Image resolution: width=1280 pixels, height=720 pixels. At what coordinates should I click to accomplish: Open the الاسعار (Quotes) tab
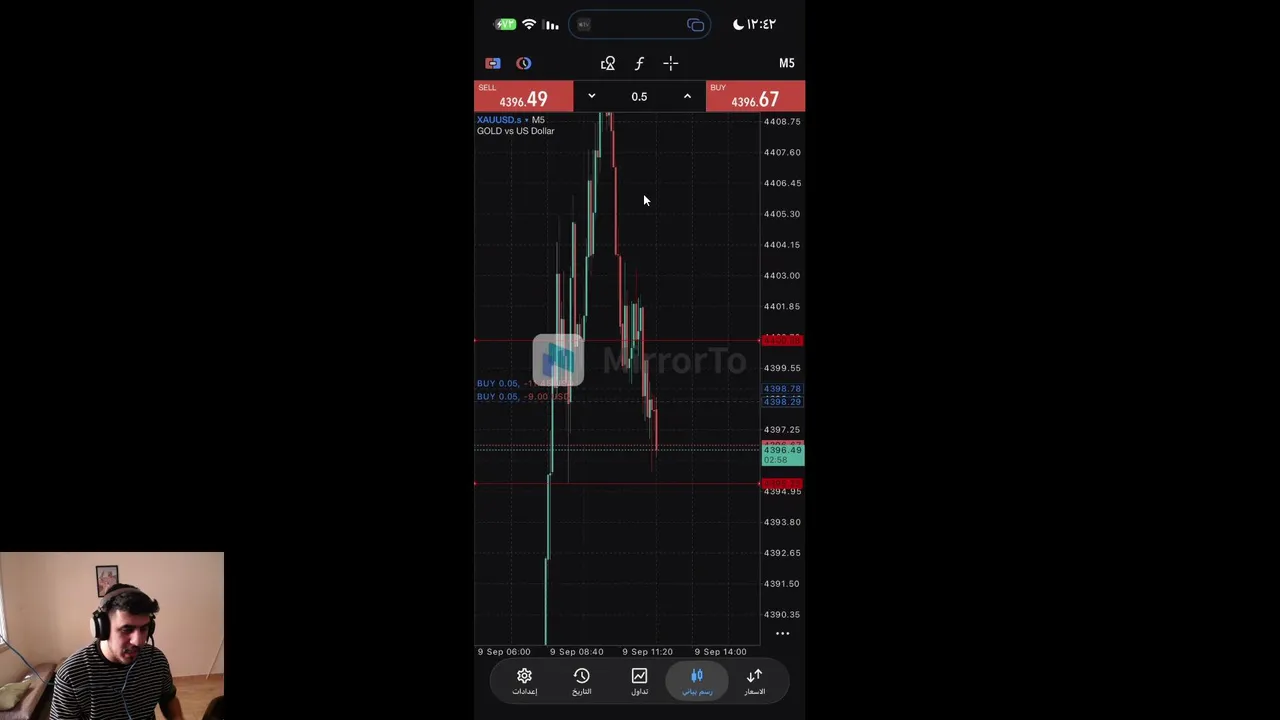754,681
